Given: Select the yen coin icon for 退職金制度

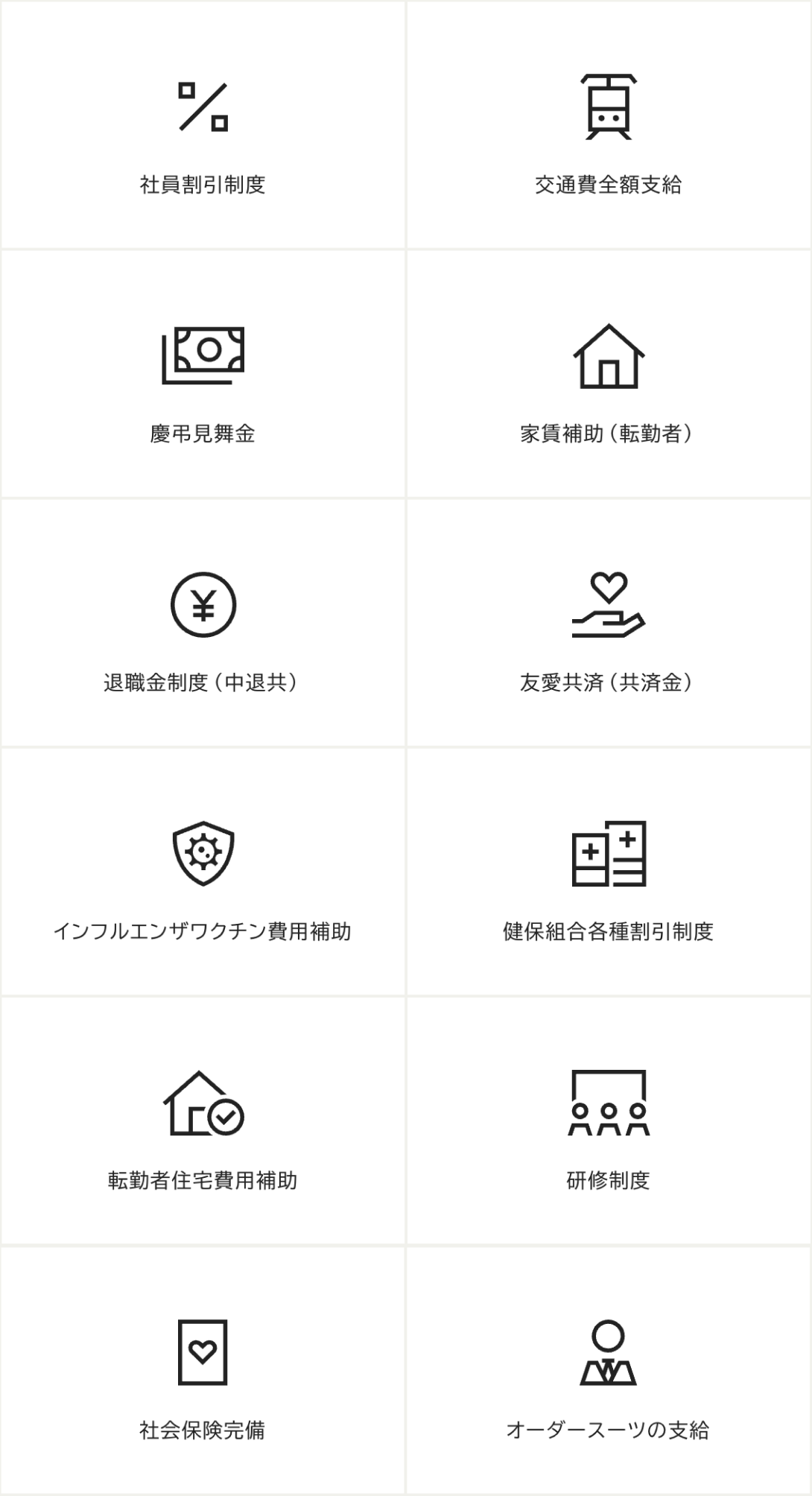Looking at the screenshot, I should coord(203,605).
